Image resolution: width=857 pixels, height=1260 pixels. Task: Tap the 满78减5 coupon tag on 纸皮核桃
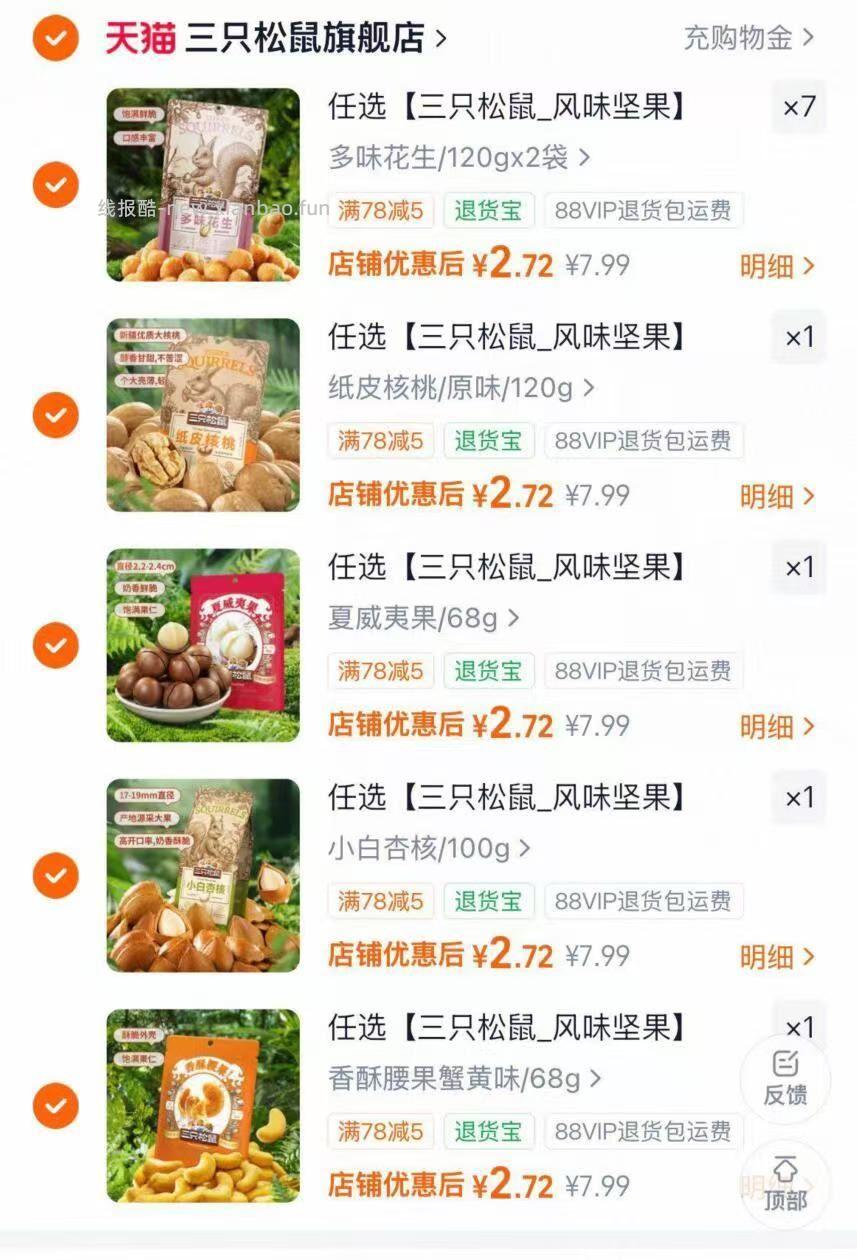(380, 440)
